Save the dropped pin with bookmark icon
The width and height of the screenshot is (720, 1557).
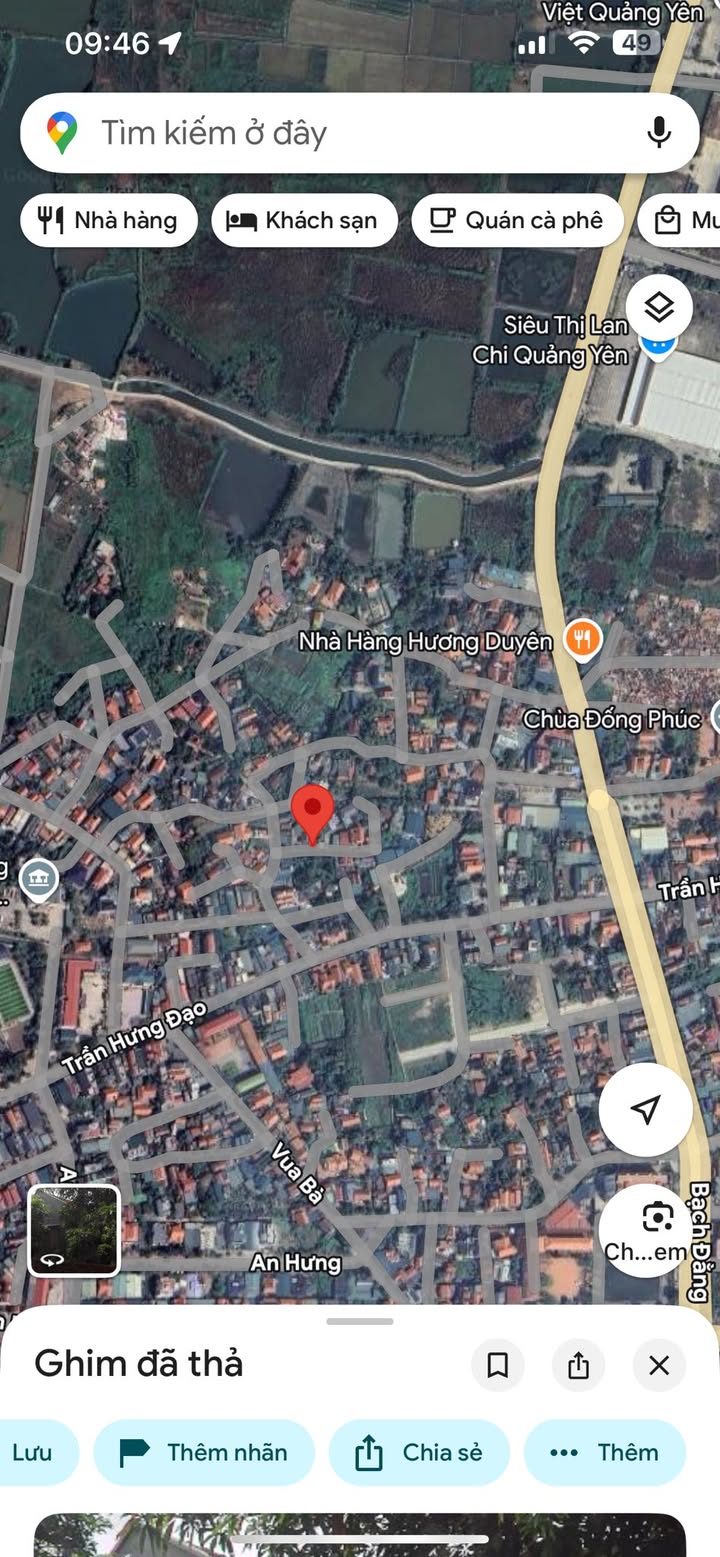tap(498, 1365)
